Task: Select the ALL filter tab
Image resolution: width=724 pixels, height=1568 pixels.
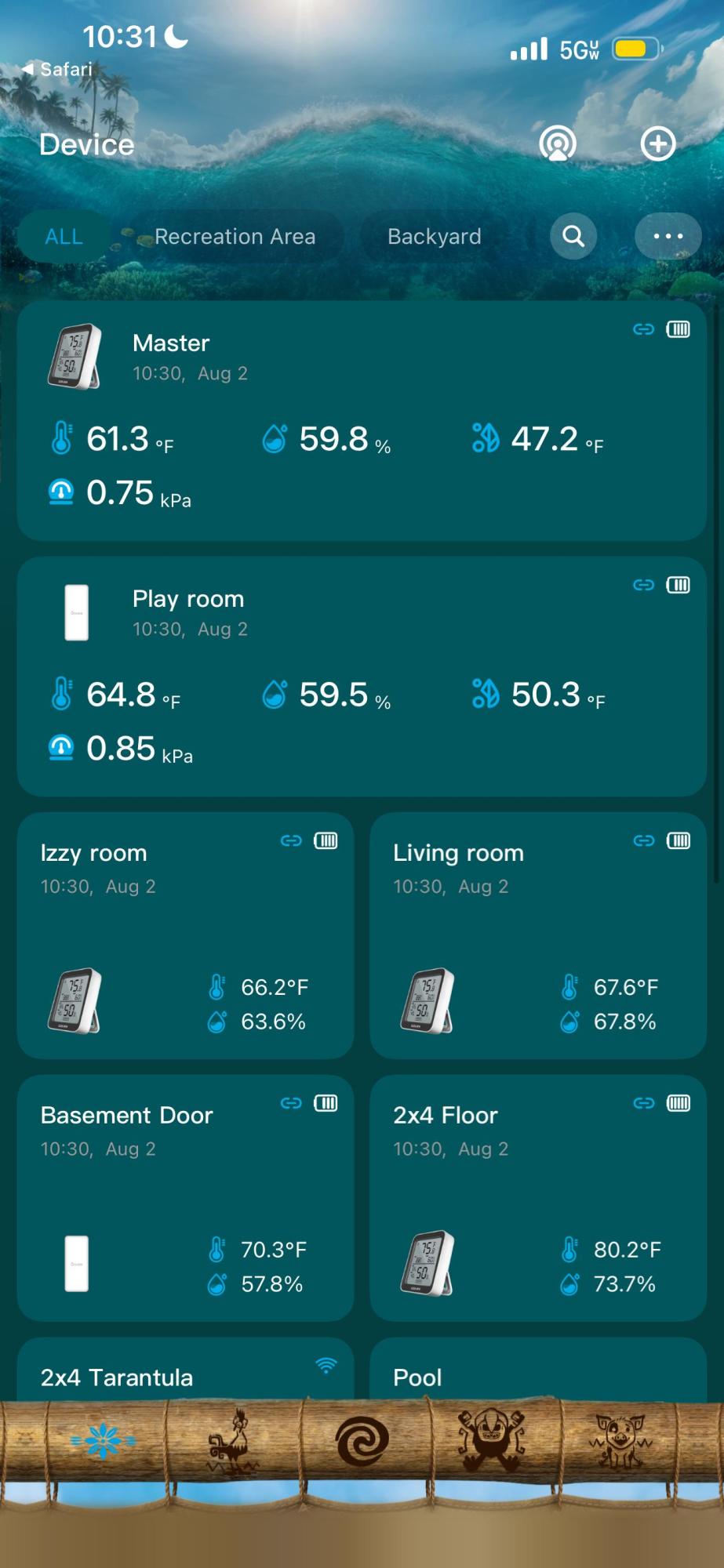Action: click(64, 237)
